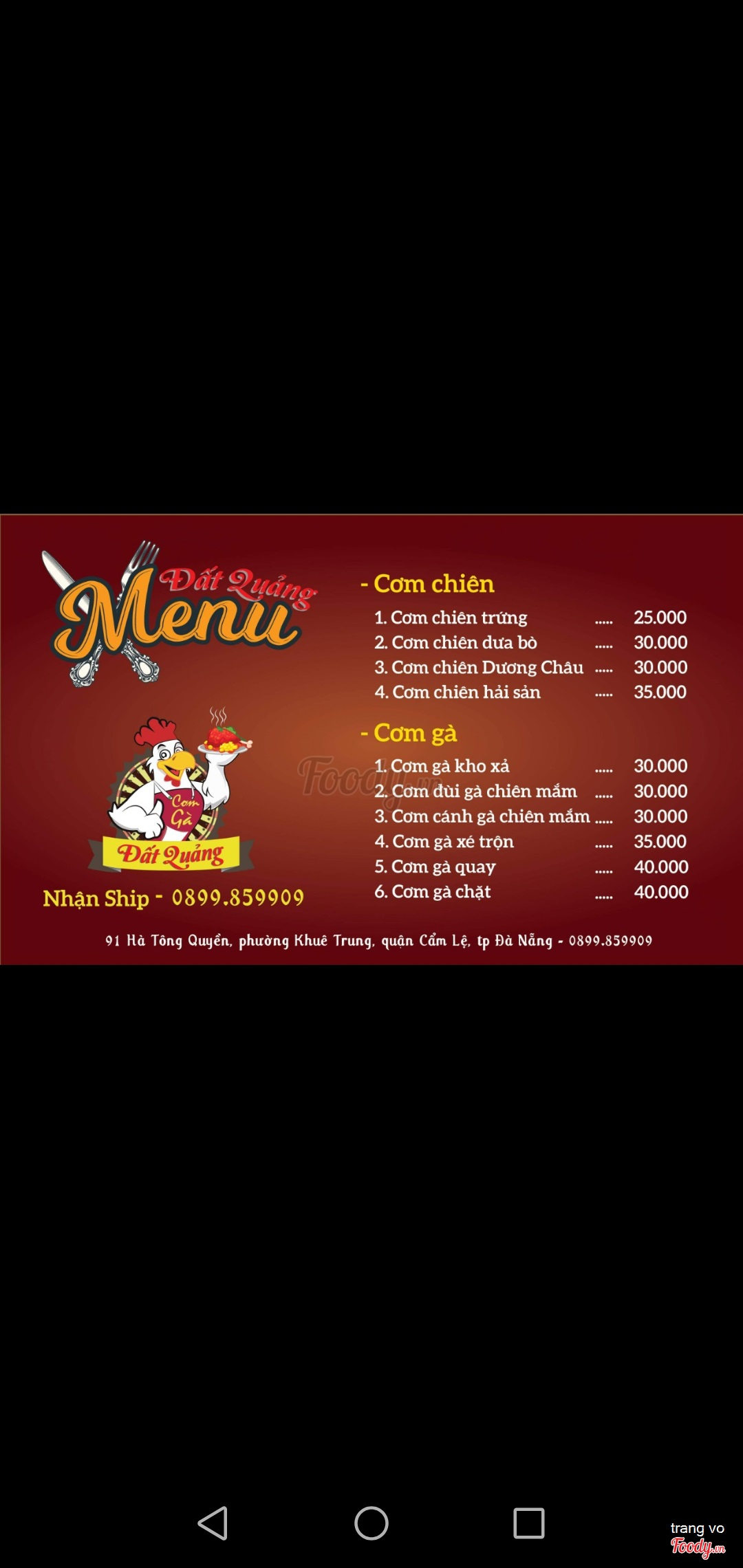Screen dimensions: 743x1568
Task: Open recent apps from the navigation bar
Action: click(528, 1523)
